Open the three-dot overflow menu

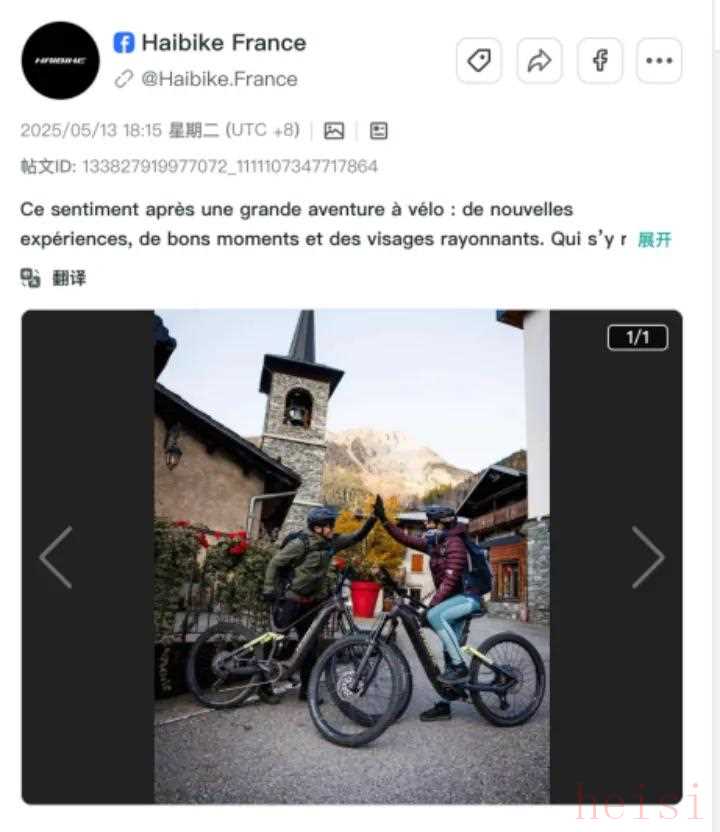click(659, 61)
